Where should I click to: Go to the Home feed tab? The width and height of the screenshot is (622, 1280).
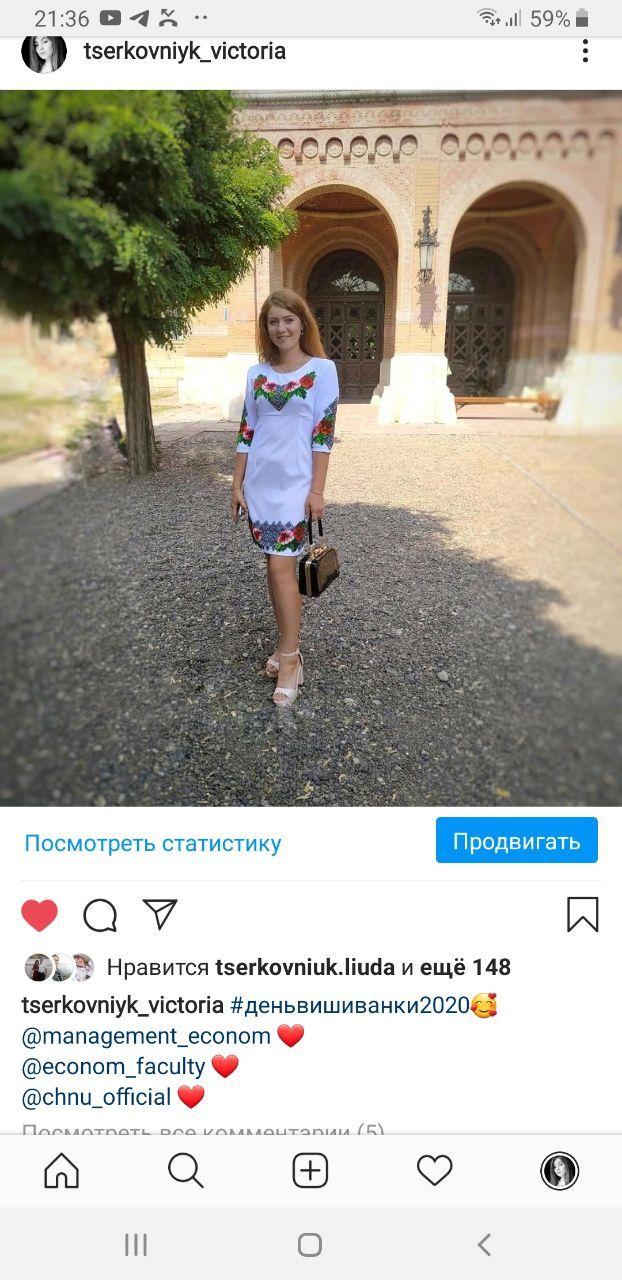(x=62, y=1170)
